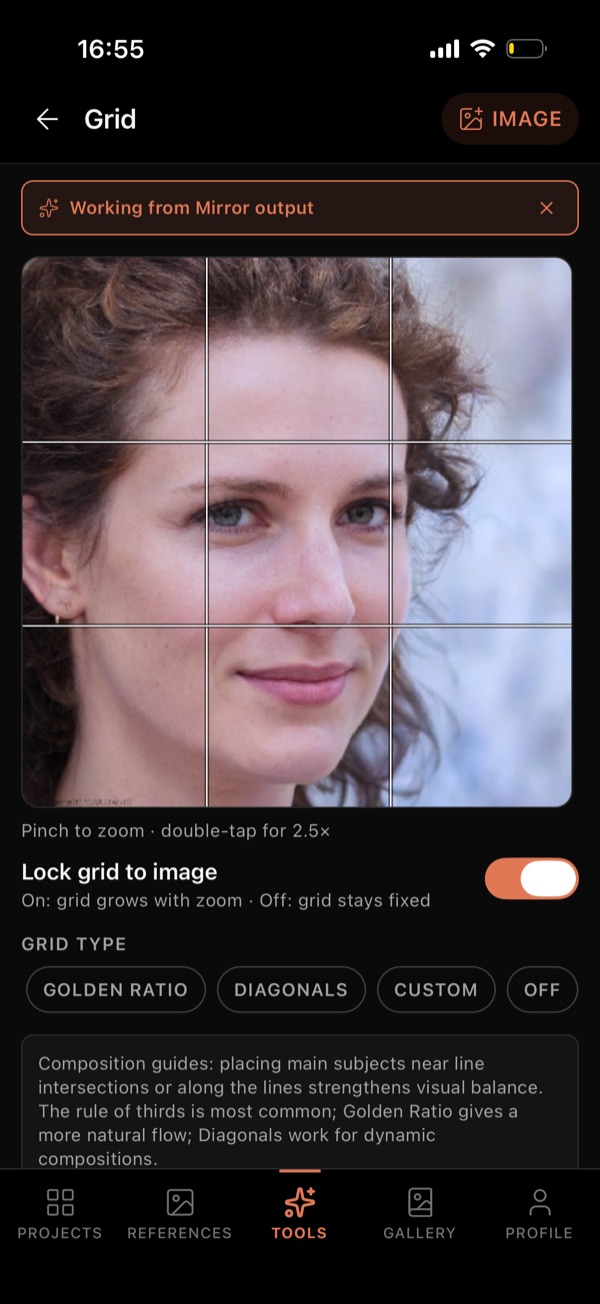
Task: Set the grid type to Off
Action: tap(542, 990)
